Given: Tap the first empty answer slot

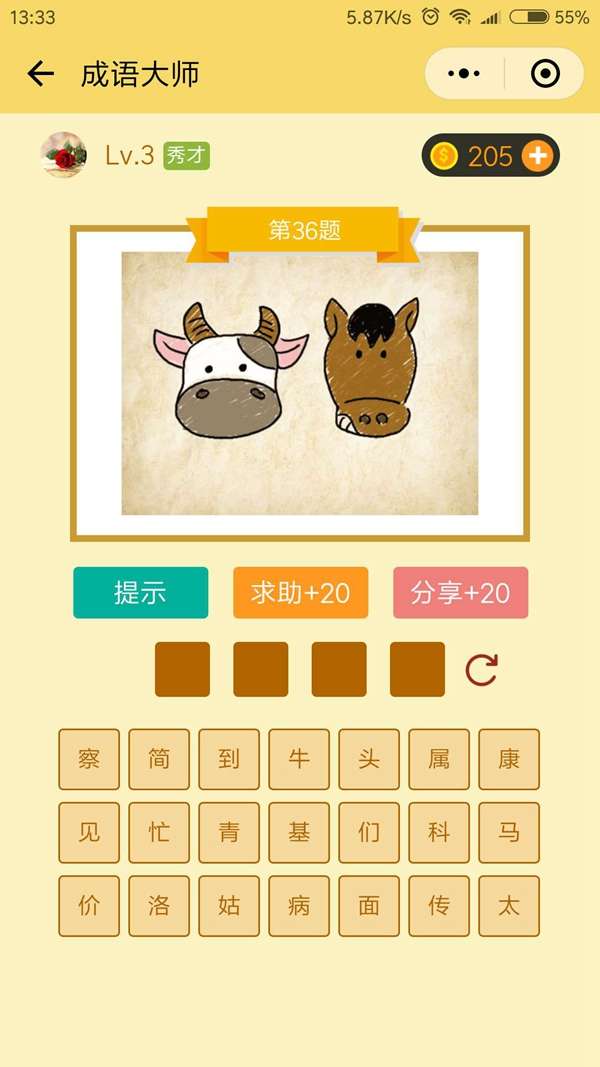Looking at the screenshot, I should pyautogui.click(x=182, y=670).
